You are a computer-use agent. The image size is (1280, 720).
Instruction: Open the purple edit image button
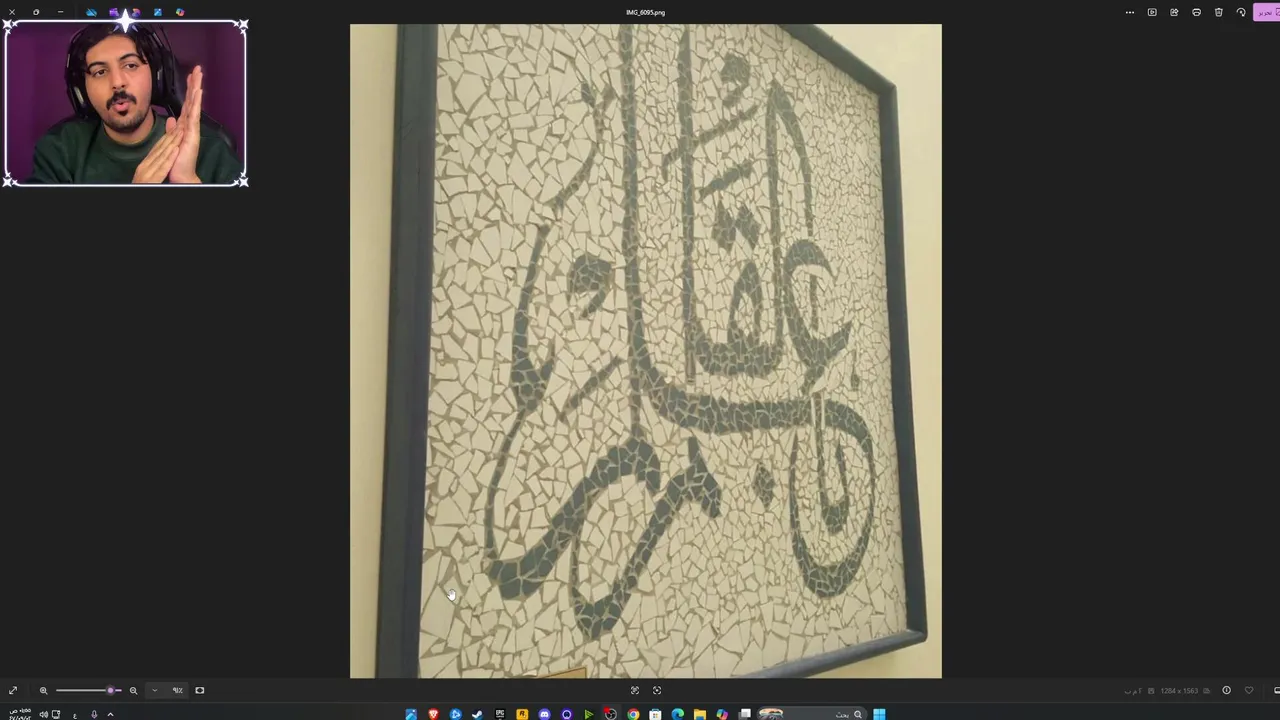click(1267, 12)
